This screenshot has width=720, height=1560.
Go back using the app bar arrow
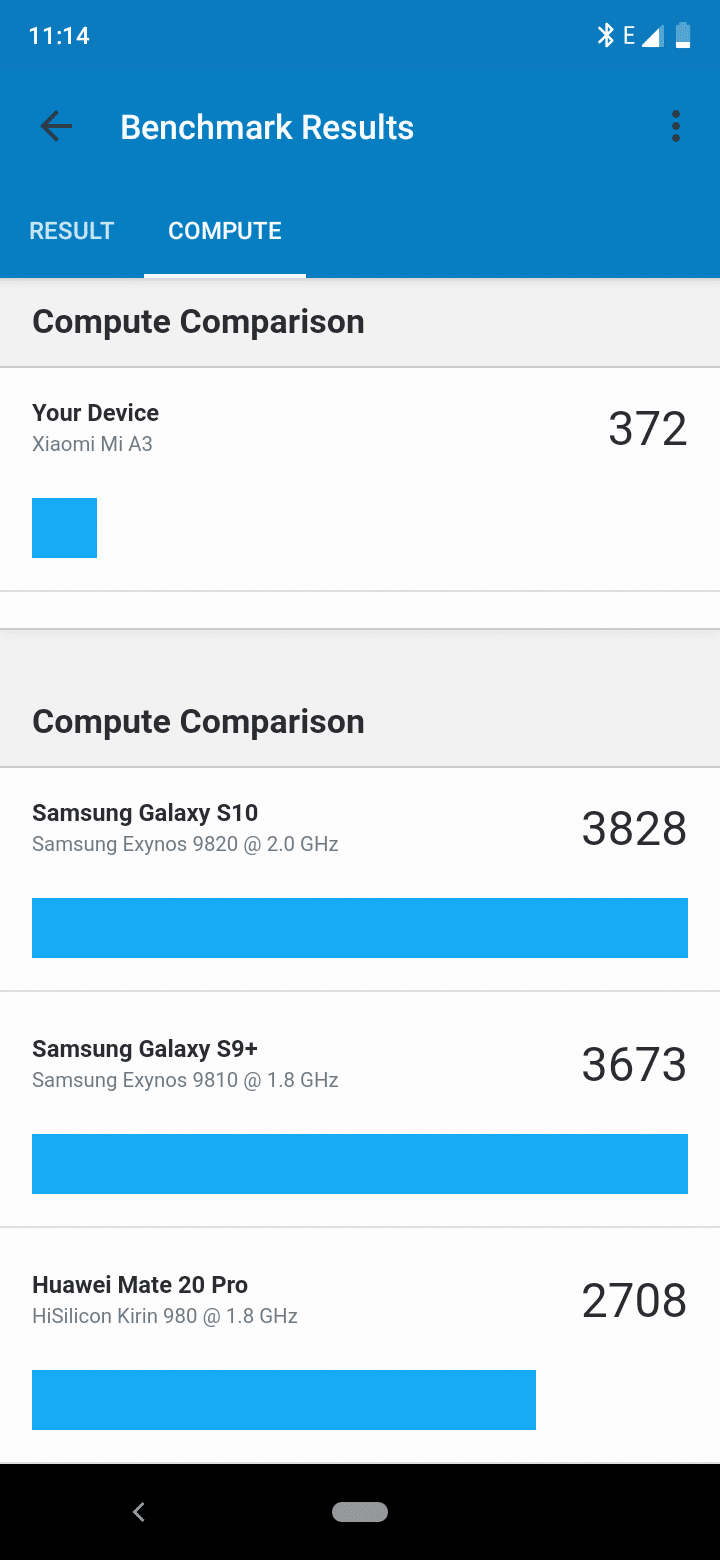(x=56, y=127)
